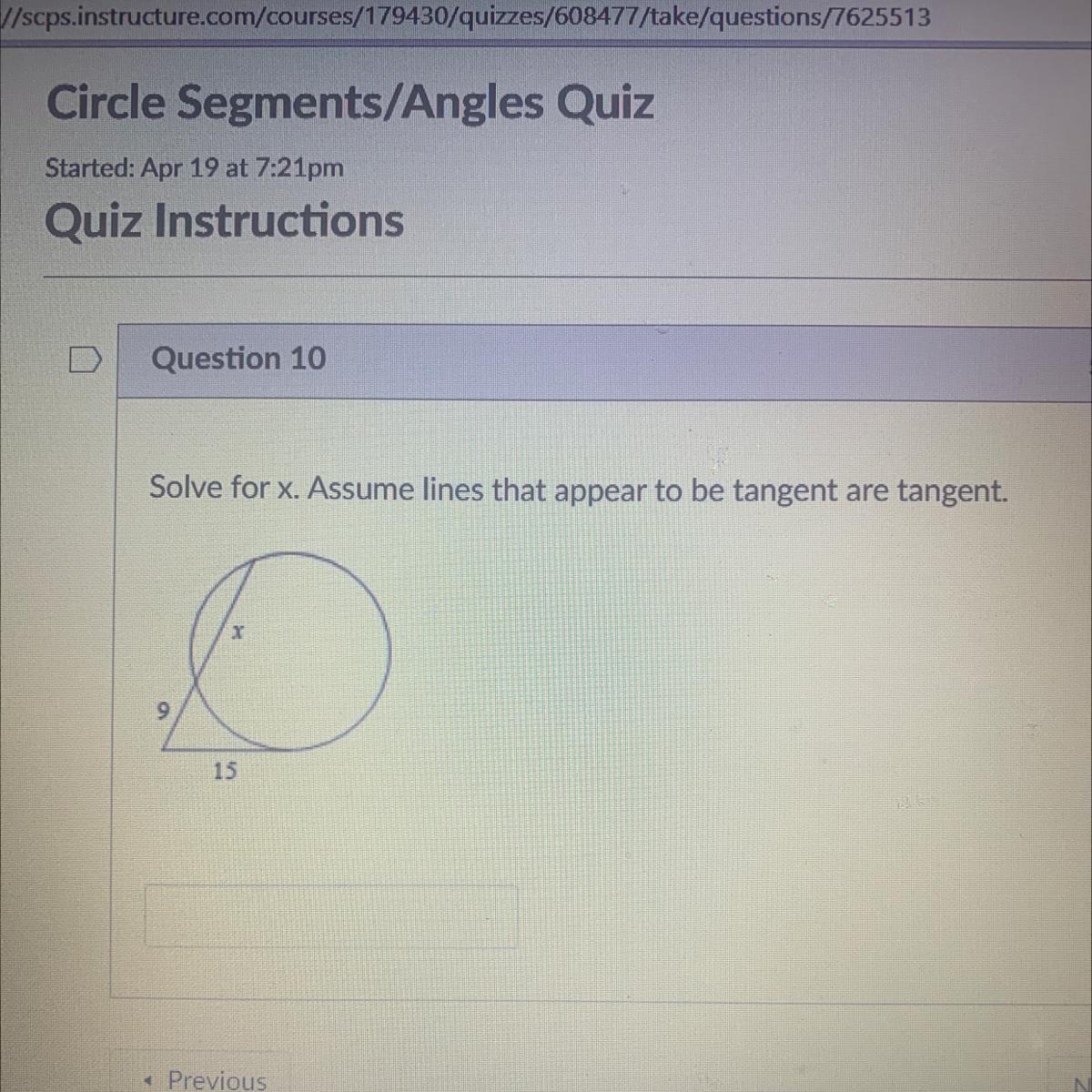
Task: Go to the Previous question
Action: click(x=207, y=1079)
